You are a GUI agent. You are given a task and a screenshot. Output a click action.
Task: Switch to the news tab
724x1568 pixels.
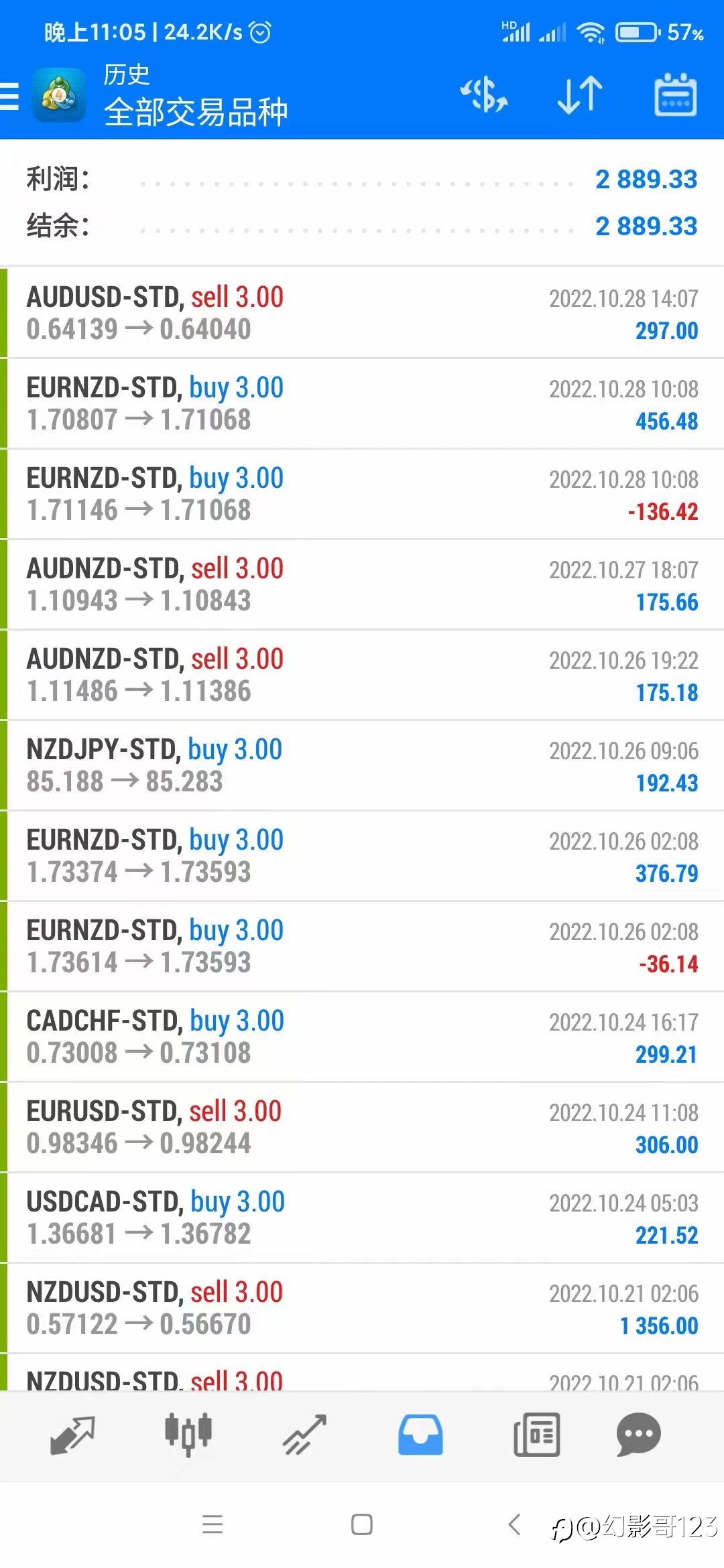pyautogui.click(x=536, y=1435)
